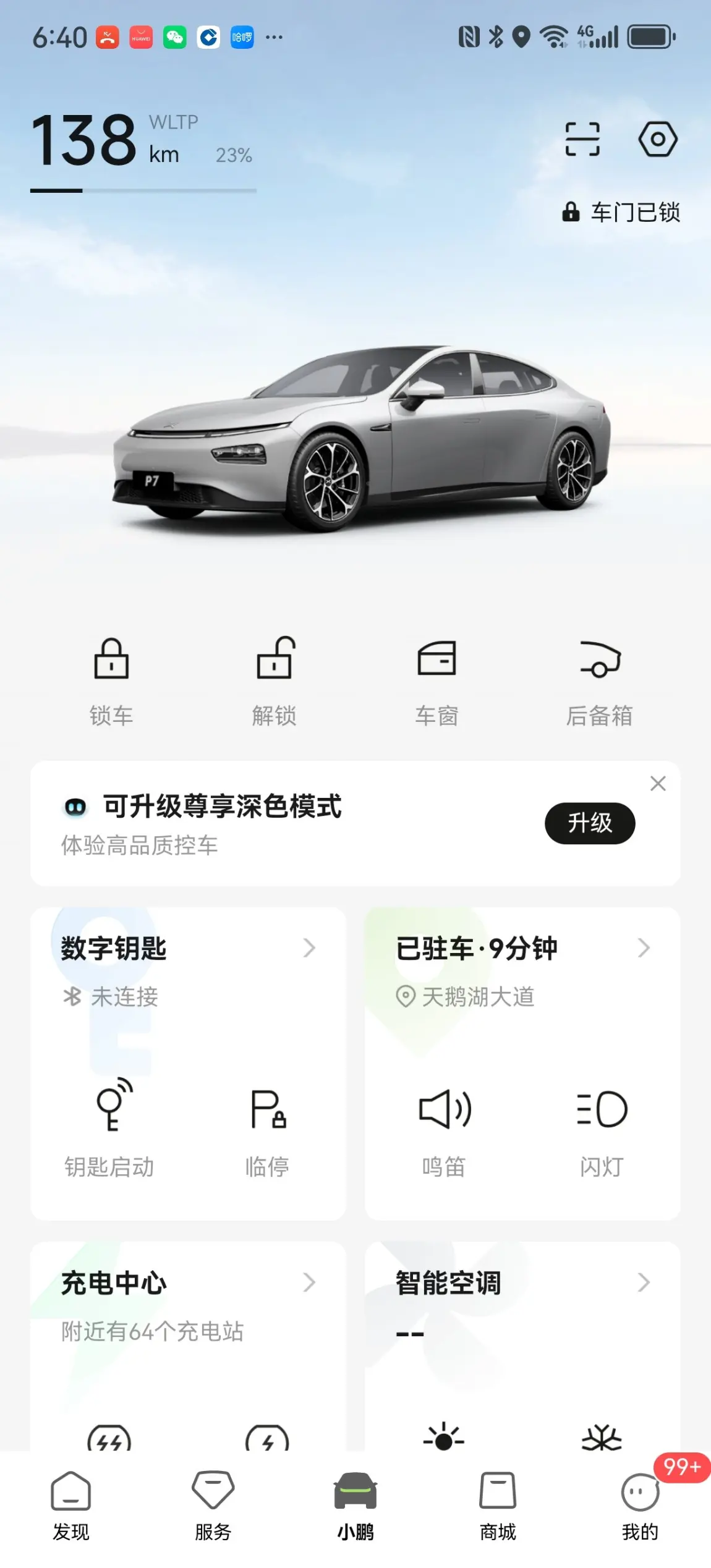Dismiss the dark mode upgrade banner
Viewport: 711px width, 1568px height.
point(658,784)
